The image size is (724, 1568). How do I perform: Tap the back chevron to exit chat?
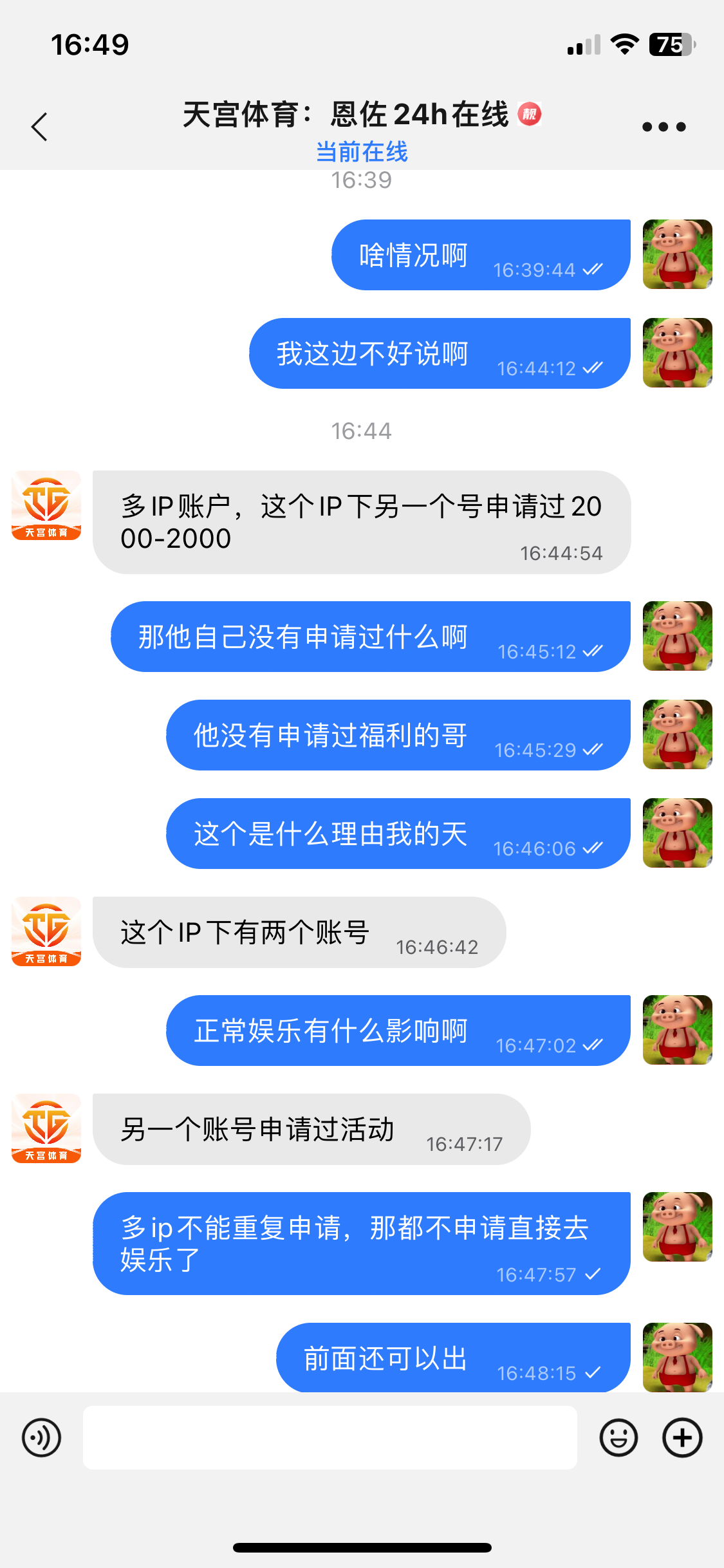(x=40, y=126)
